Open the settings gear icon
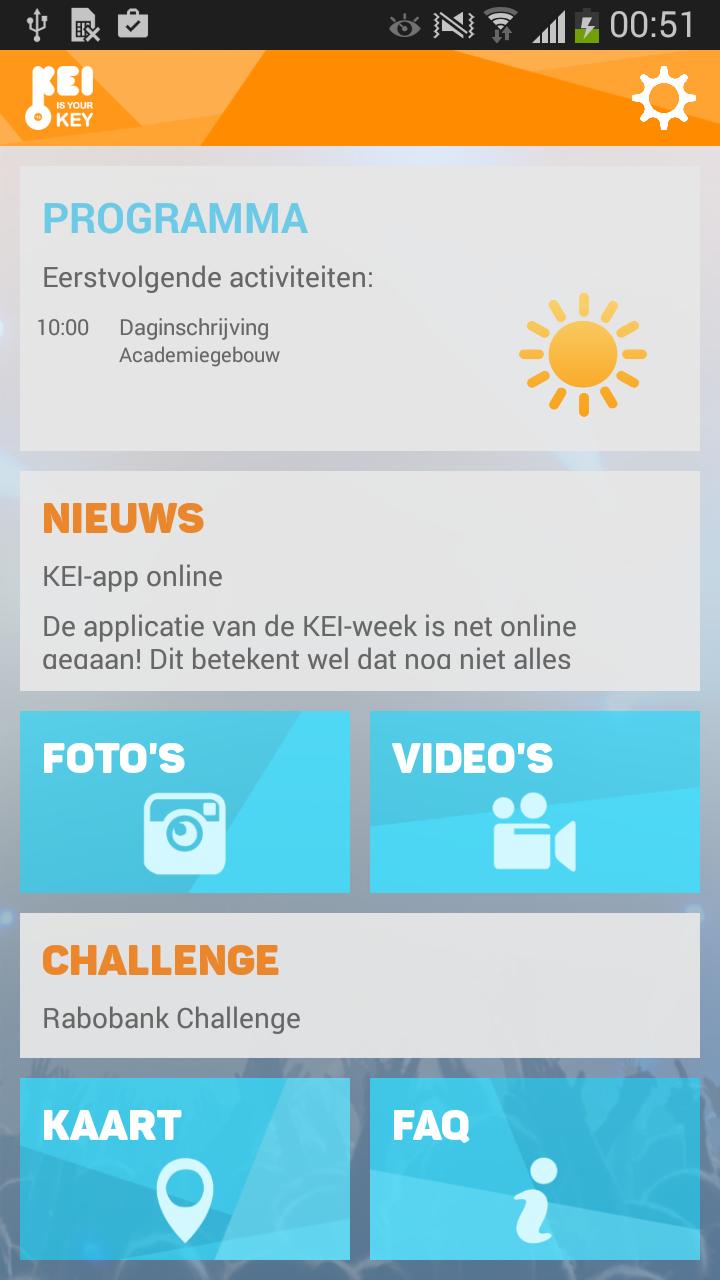Image resolution: width=720 pixels, height=1280 pixels. [x=664, y=98]
